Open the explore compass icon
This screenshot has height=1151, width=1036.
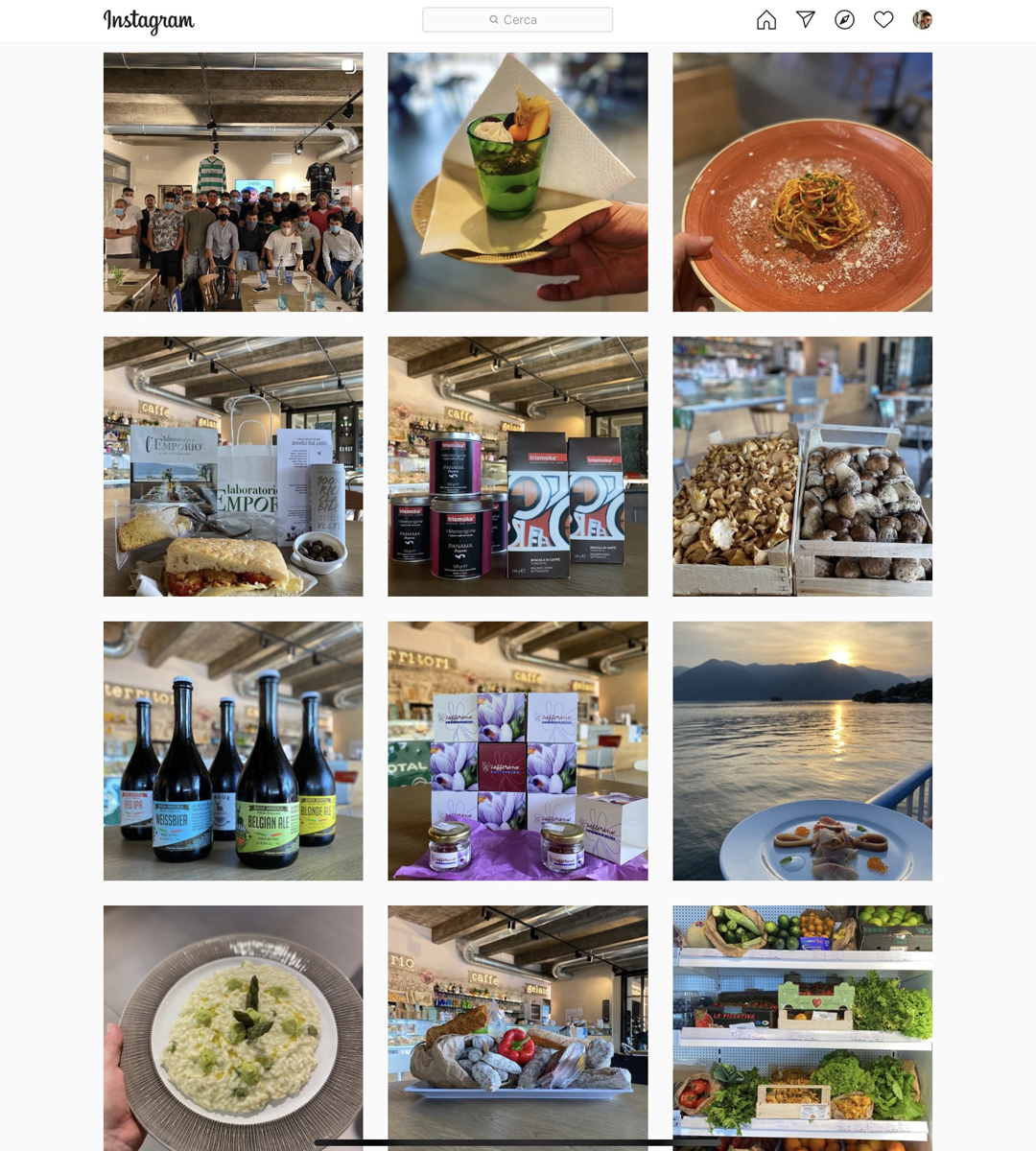[x=844, y=20]
